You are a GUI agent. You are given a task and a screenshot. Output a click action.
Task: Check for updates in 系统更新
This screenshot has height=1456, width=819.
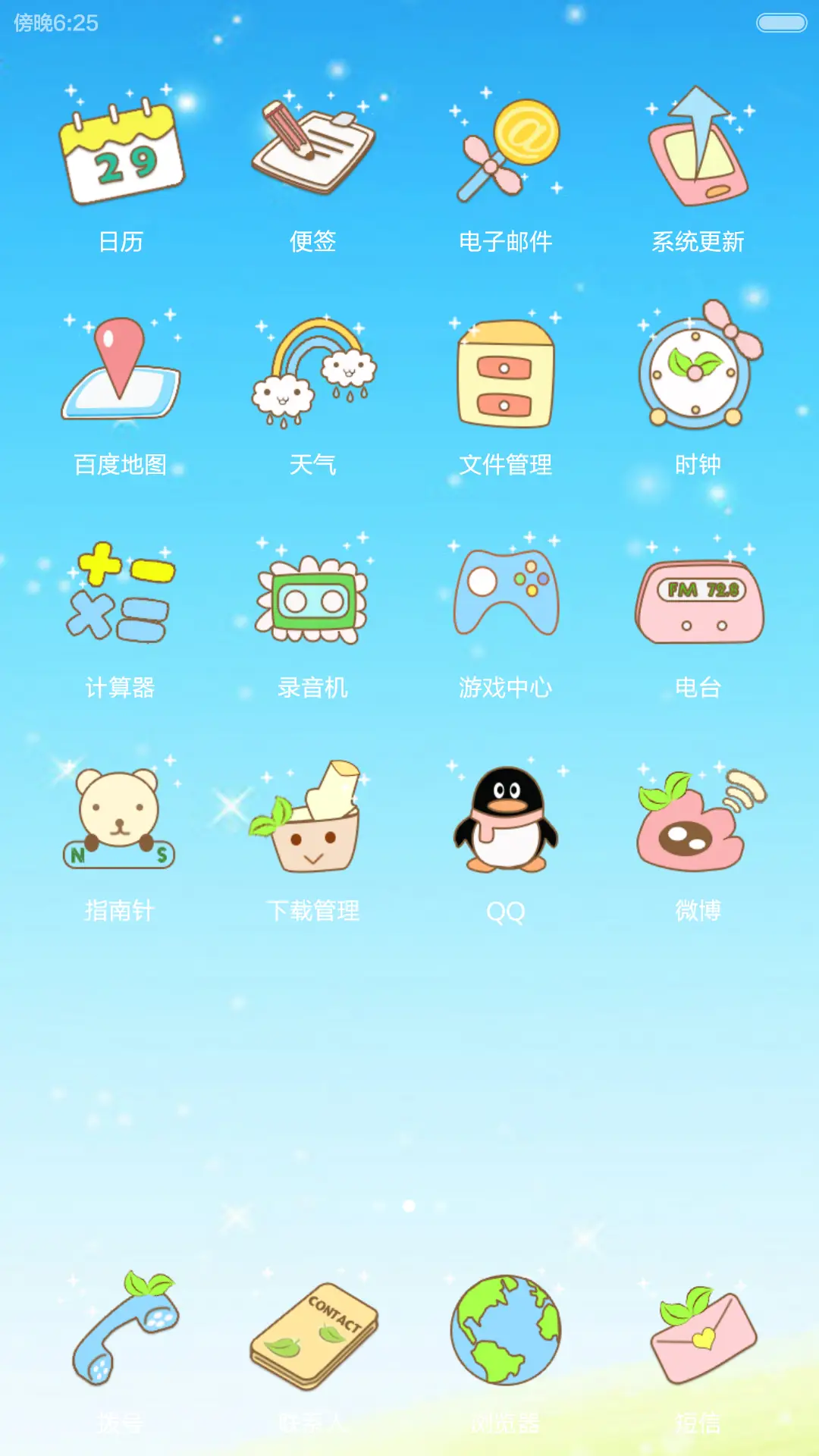click(x=698, y=148)
